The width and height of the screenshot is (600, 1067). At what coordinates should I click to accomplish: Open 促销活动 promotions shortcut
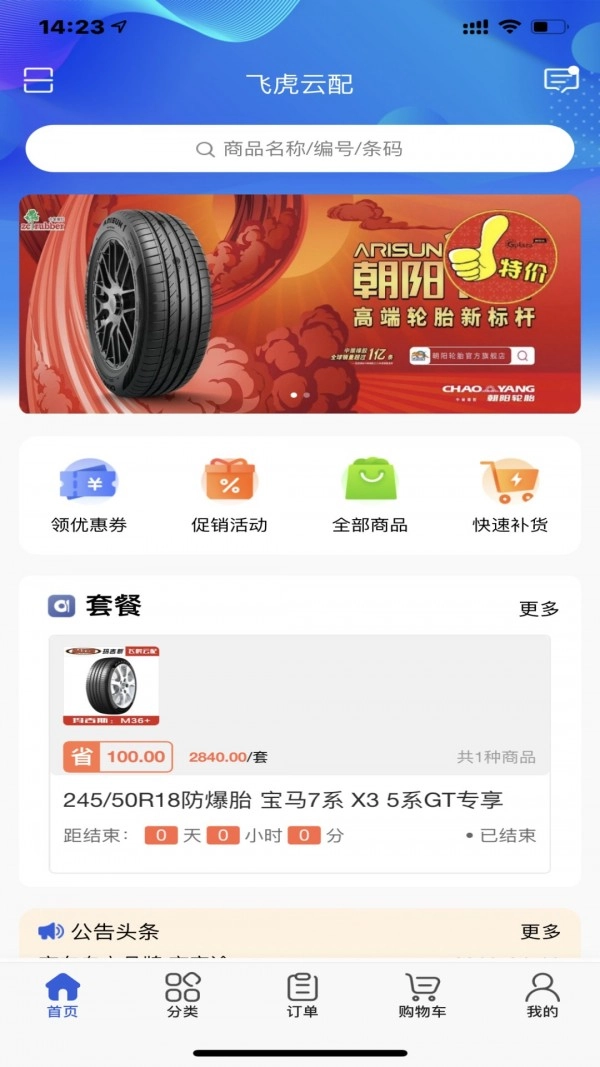(x=229, y=495)
